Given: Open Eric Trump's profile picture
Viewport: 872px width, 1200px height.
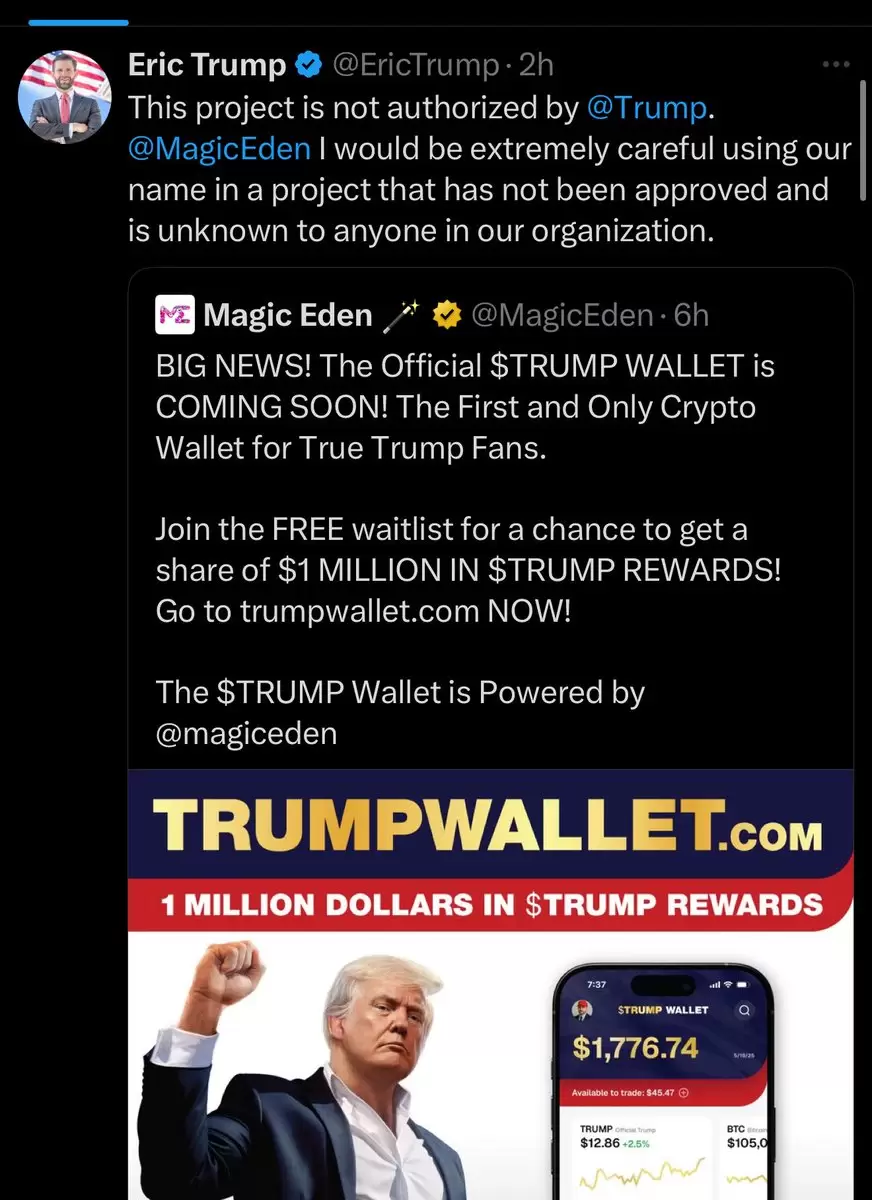Looking at the screenshot, I should tap(64, 96).
